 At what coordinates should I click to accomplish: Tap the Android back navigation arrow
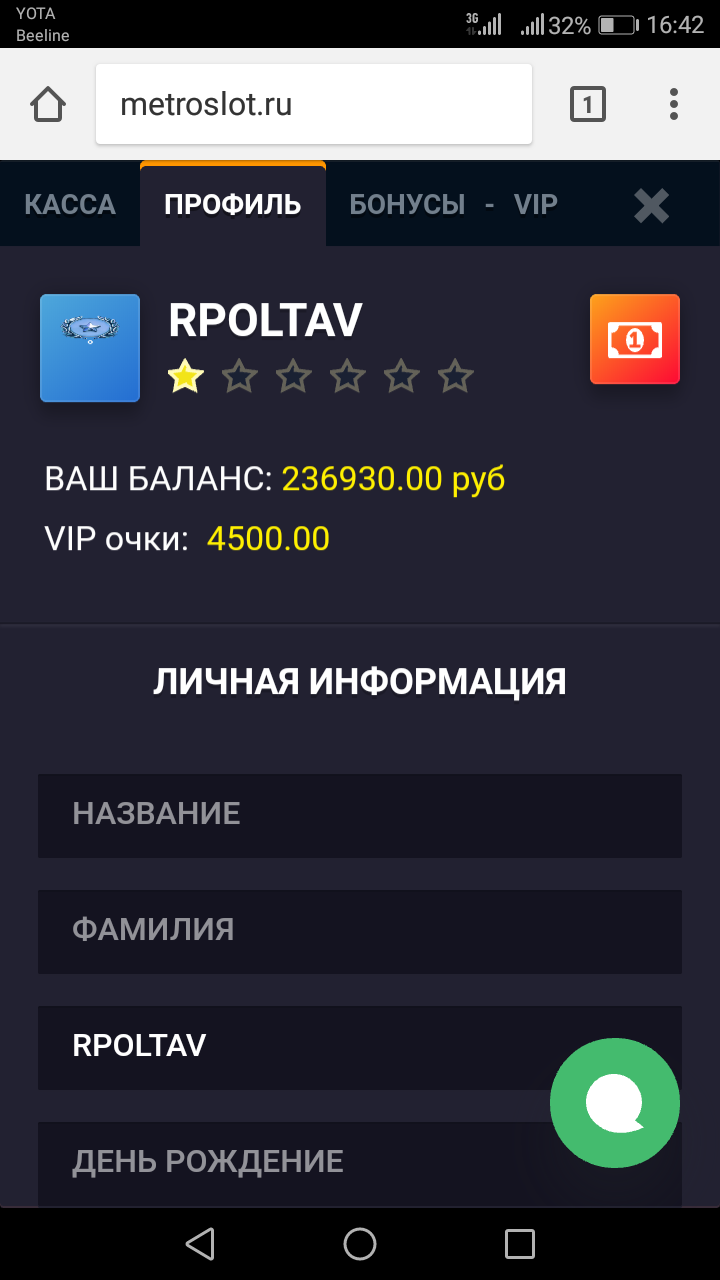200,1243
